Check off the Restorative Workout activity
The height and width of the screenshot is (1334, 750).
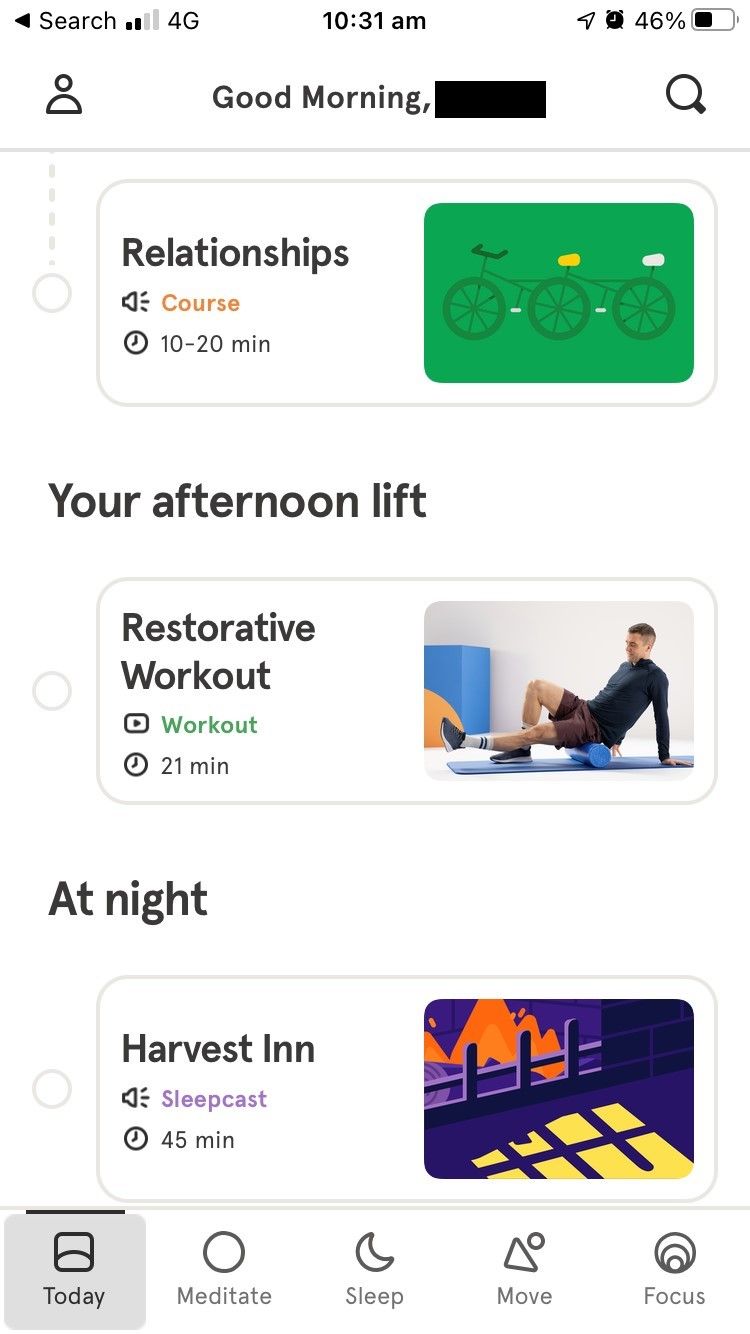tap(52, 691)
